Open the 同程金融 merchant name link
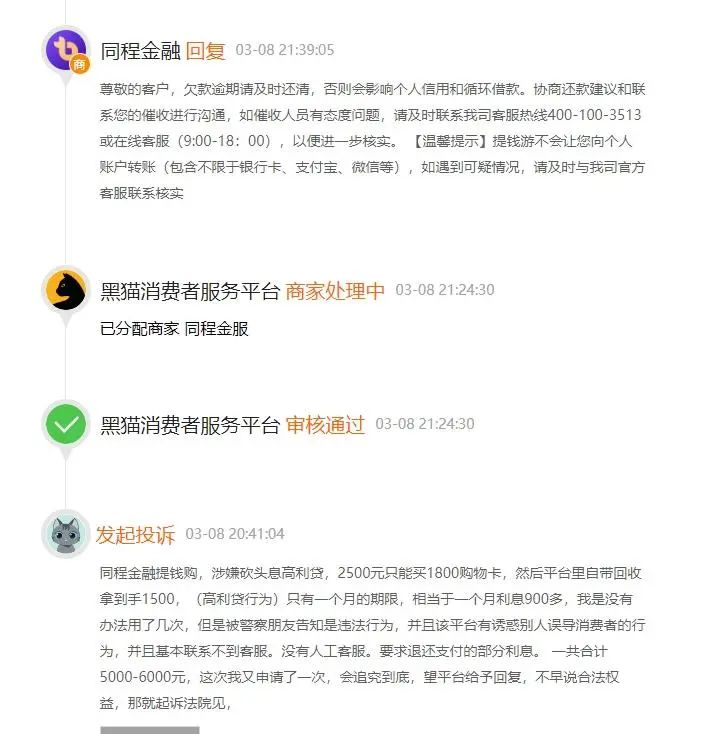The width and height of the screenshot is (710, 734). (x=139, y=51)
